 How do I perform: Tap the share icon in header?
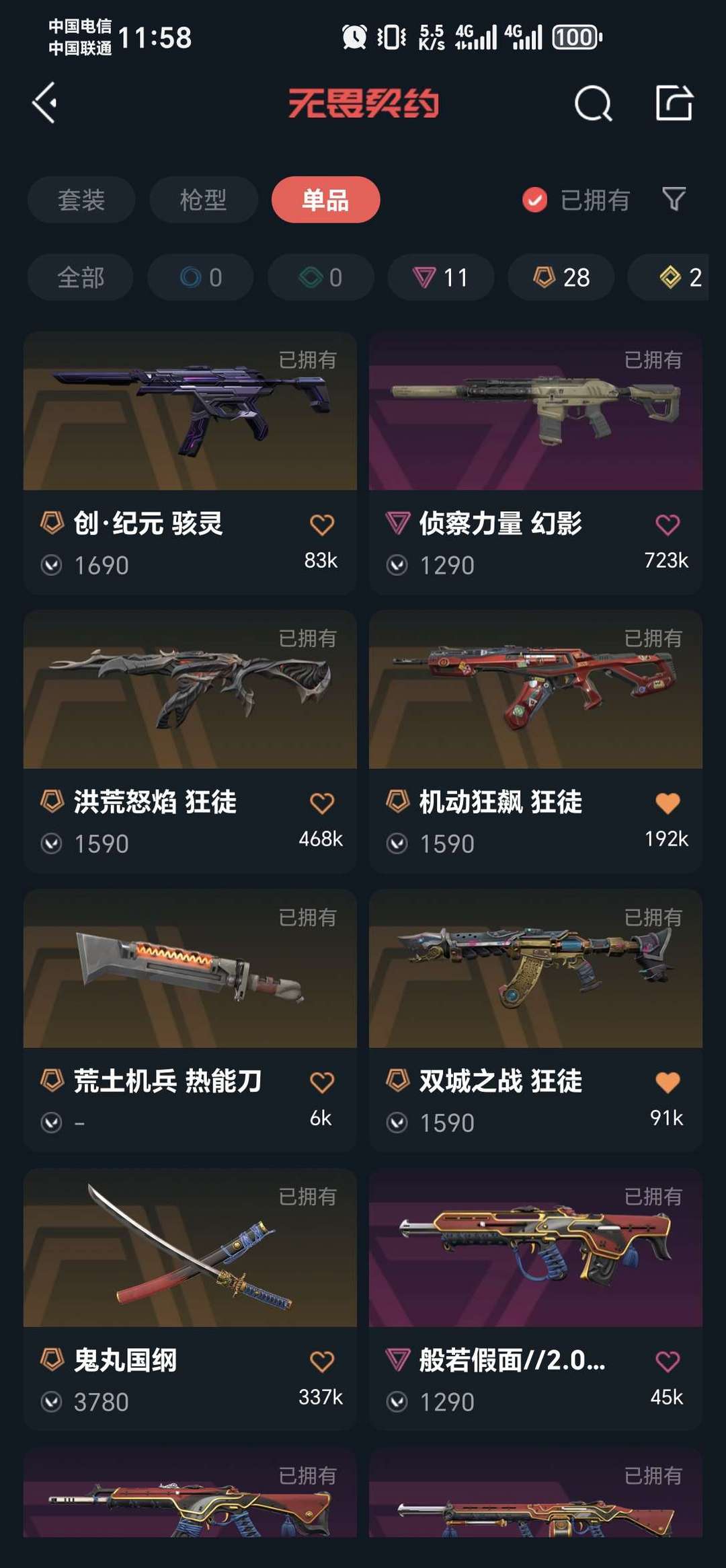click(x=674, y=103)
